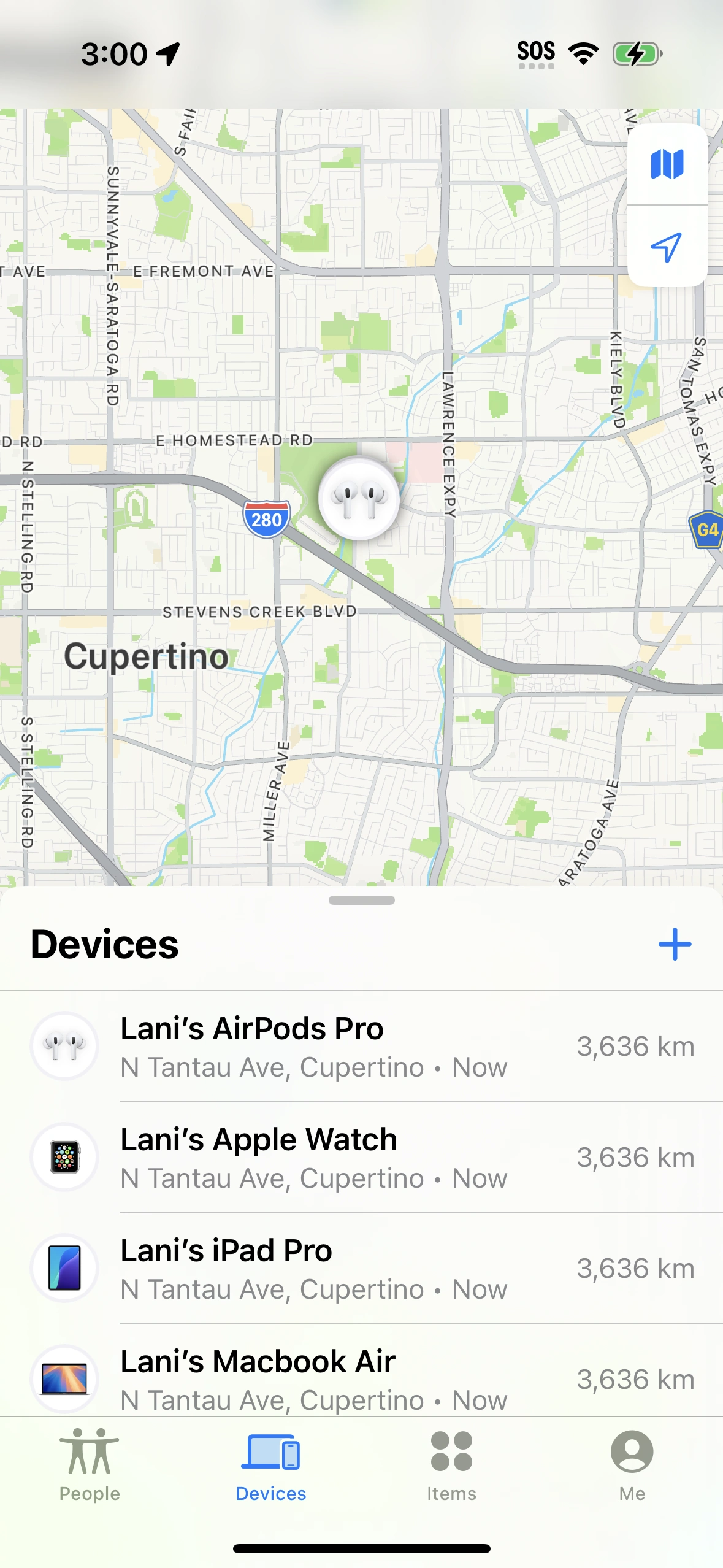Center the map on my location

(667, 247)
